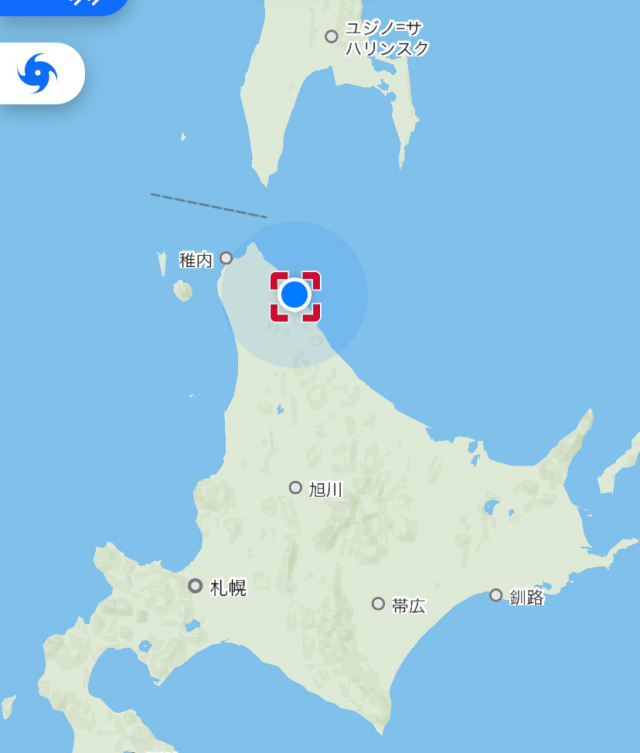Open the typhoon layer button
The image size is (640, 753).
click(x=39, y=74)
